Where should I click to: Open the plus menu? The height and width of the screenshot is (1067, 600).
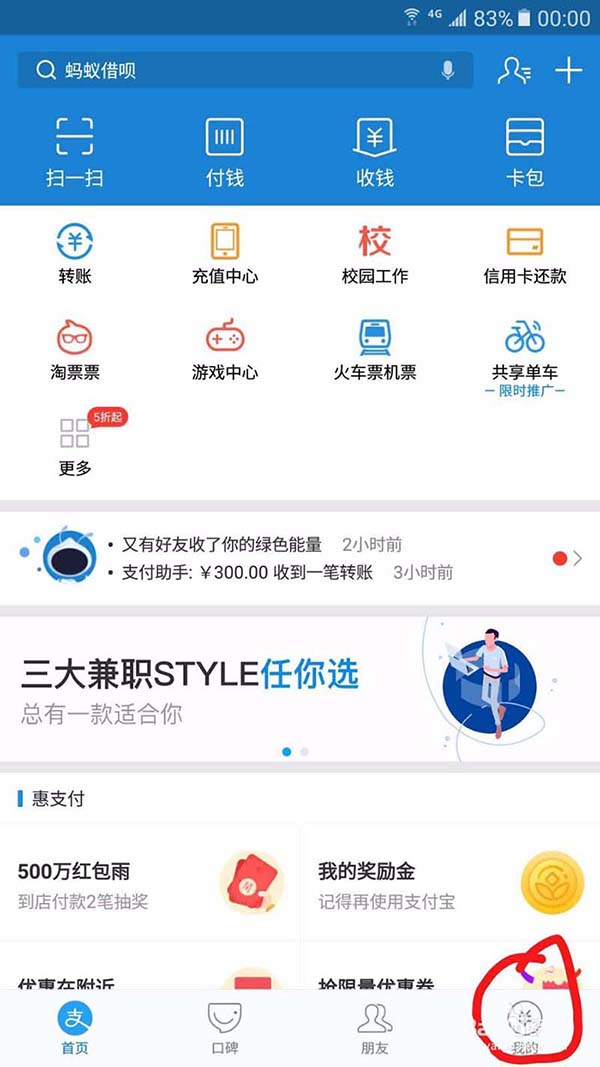[568, 70]
